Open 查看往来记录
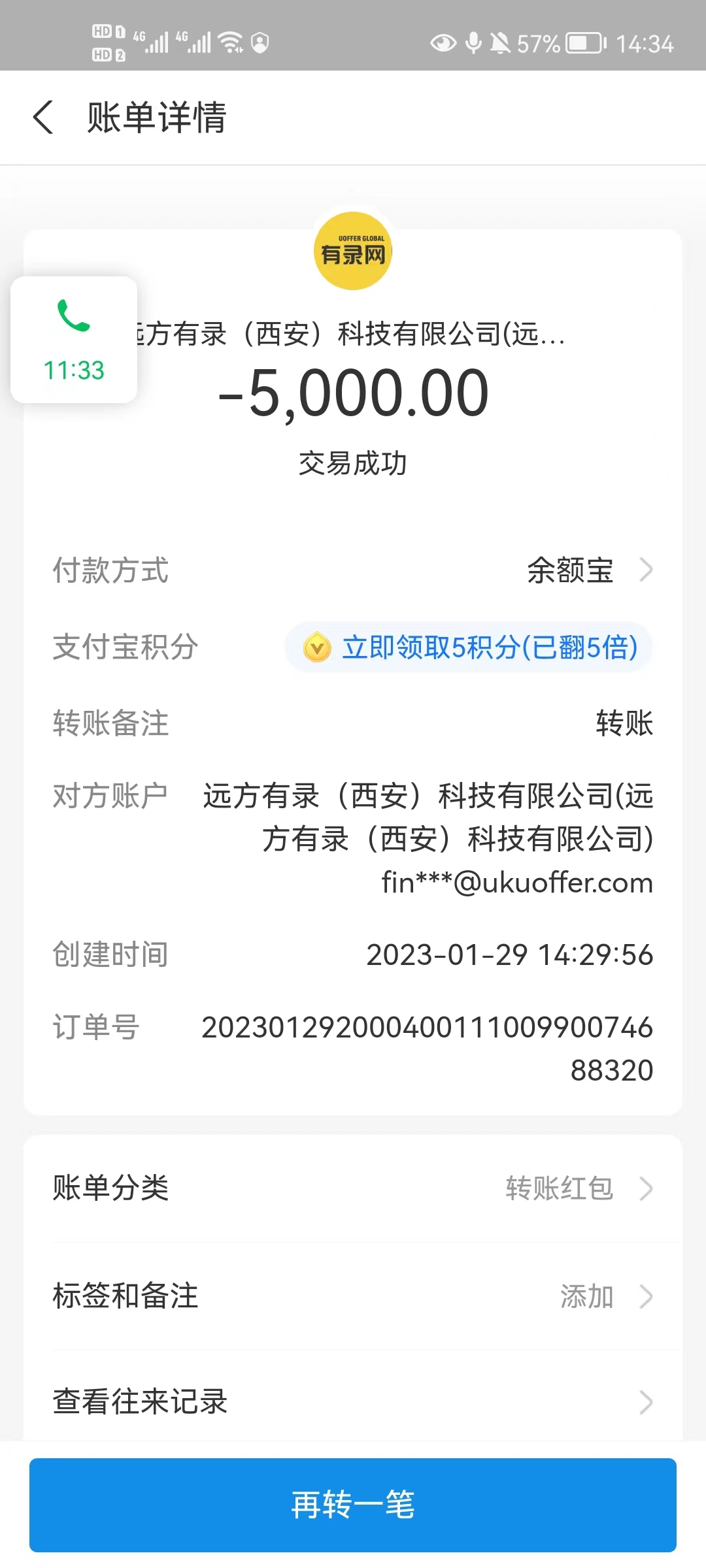 click(x=353, y=1401)
